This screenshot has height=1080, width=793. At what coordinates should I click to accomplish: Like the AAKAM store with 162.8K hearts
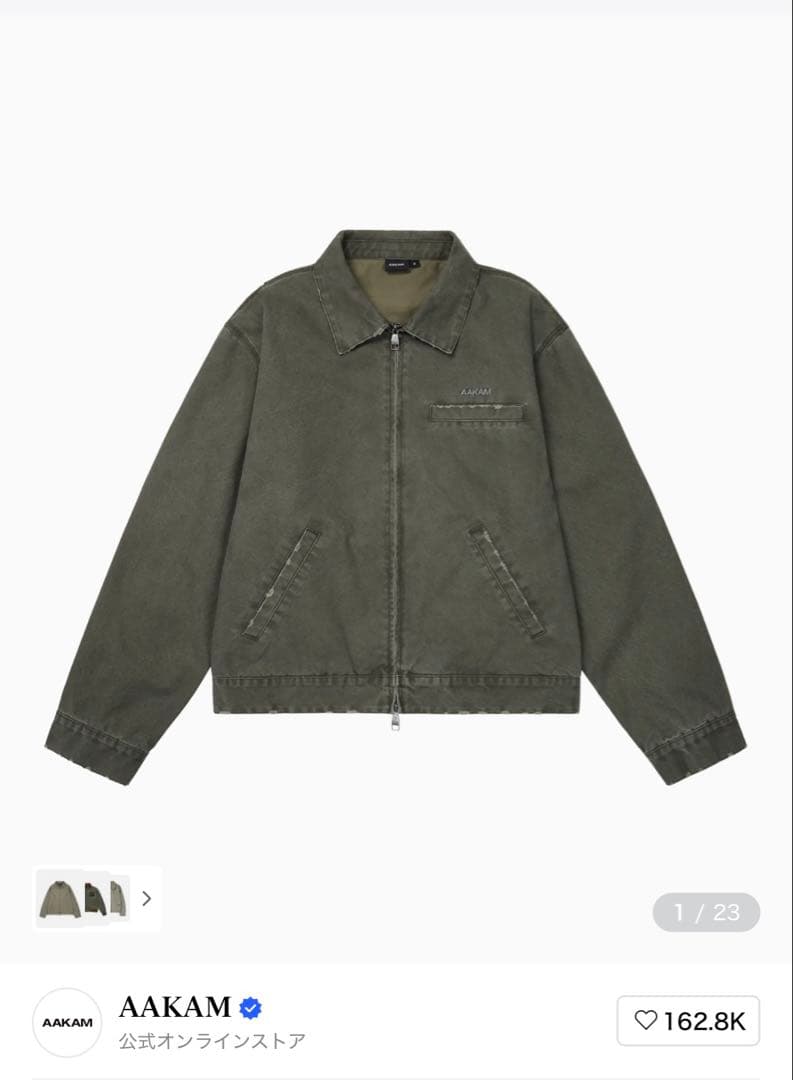click(689, 1021)
